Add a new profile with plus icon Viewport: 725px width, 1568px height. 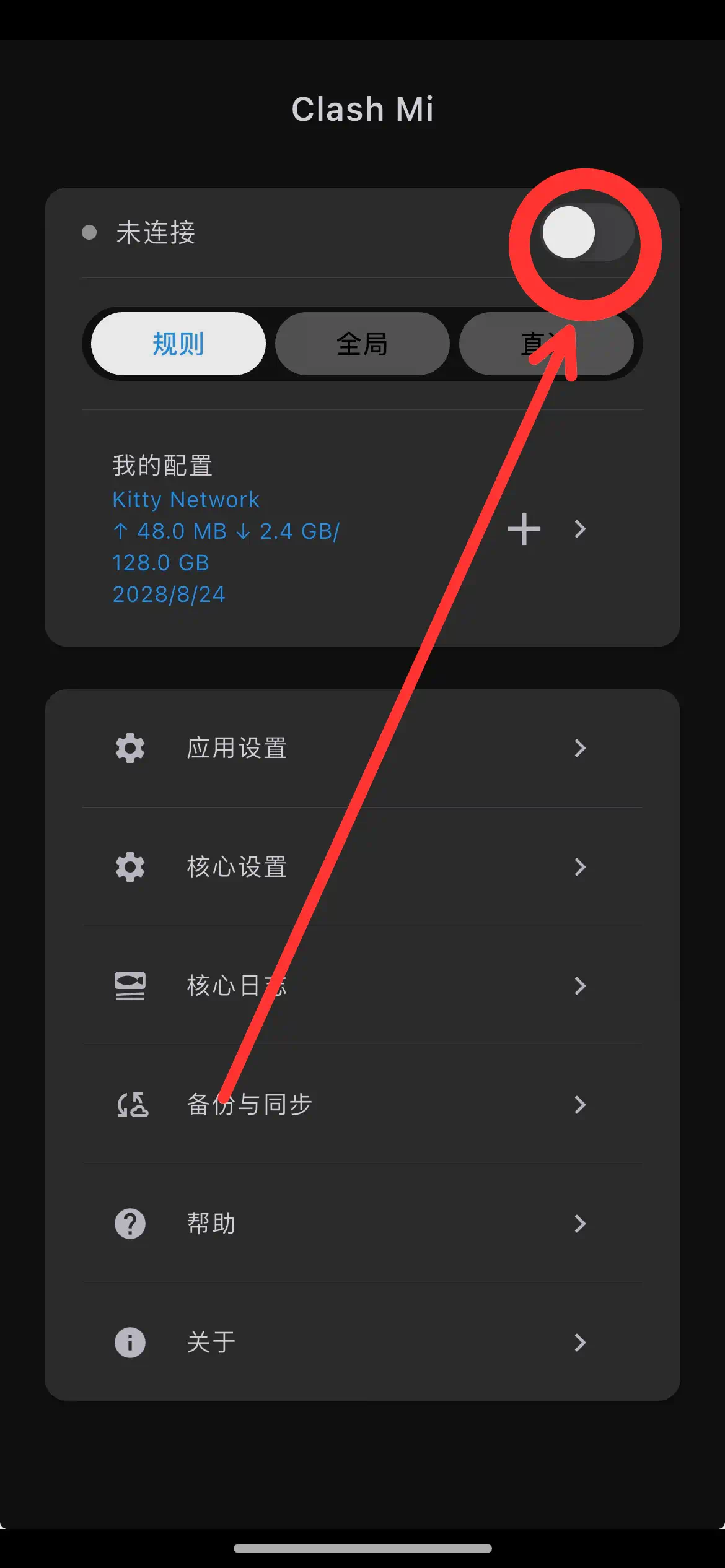click(x=524, y=529)
